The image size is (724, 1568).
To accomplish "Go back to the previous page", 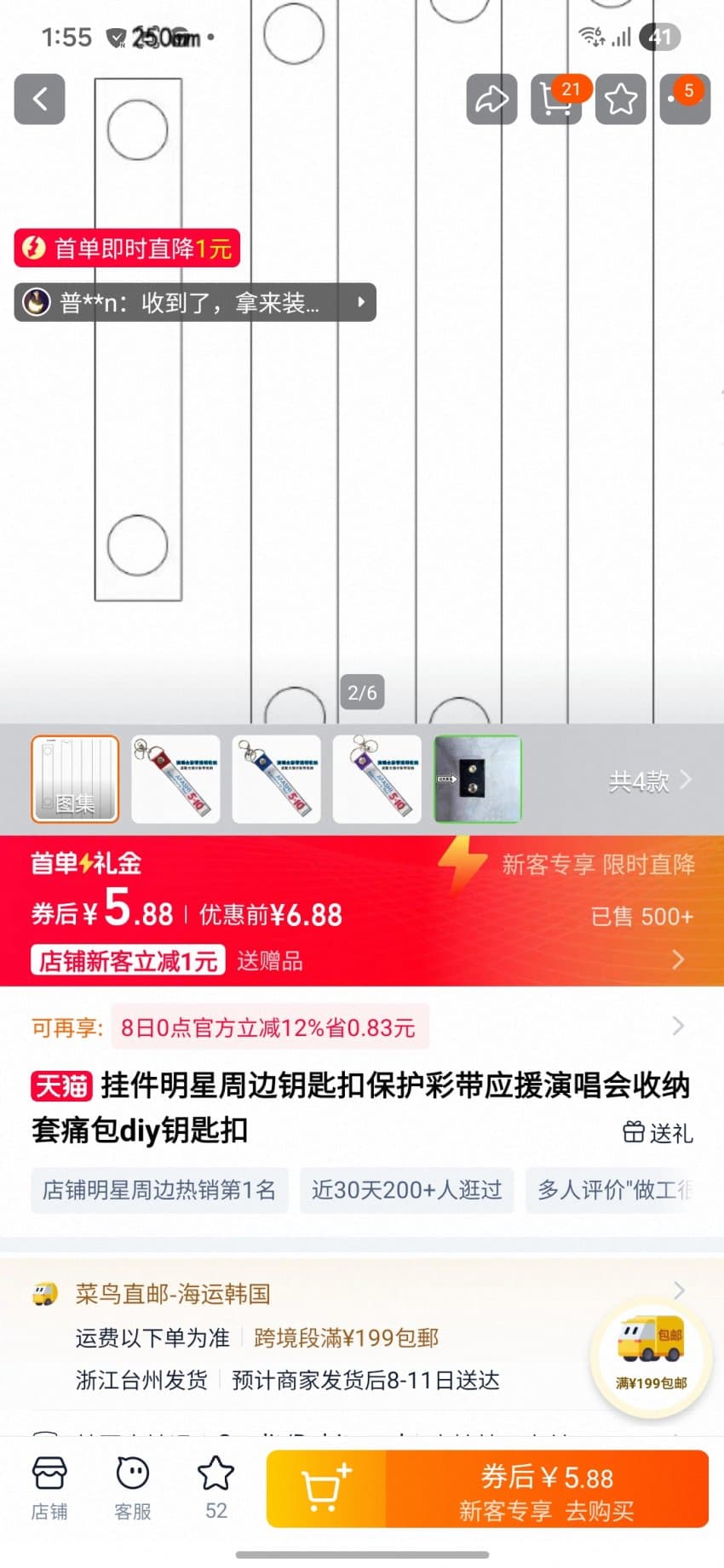I will [39, 100].
